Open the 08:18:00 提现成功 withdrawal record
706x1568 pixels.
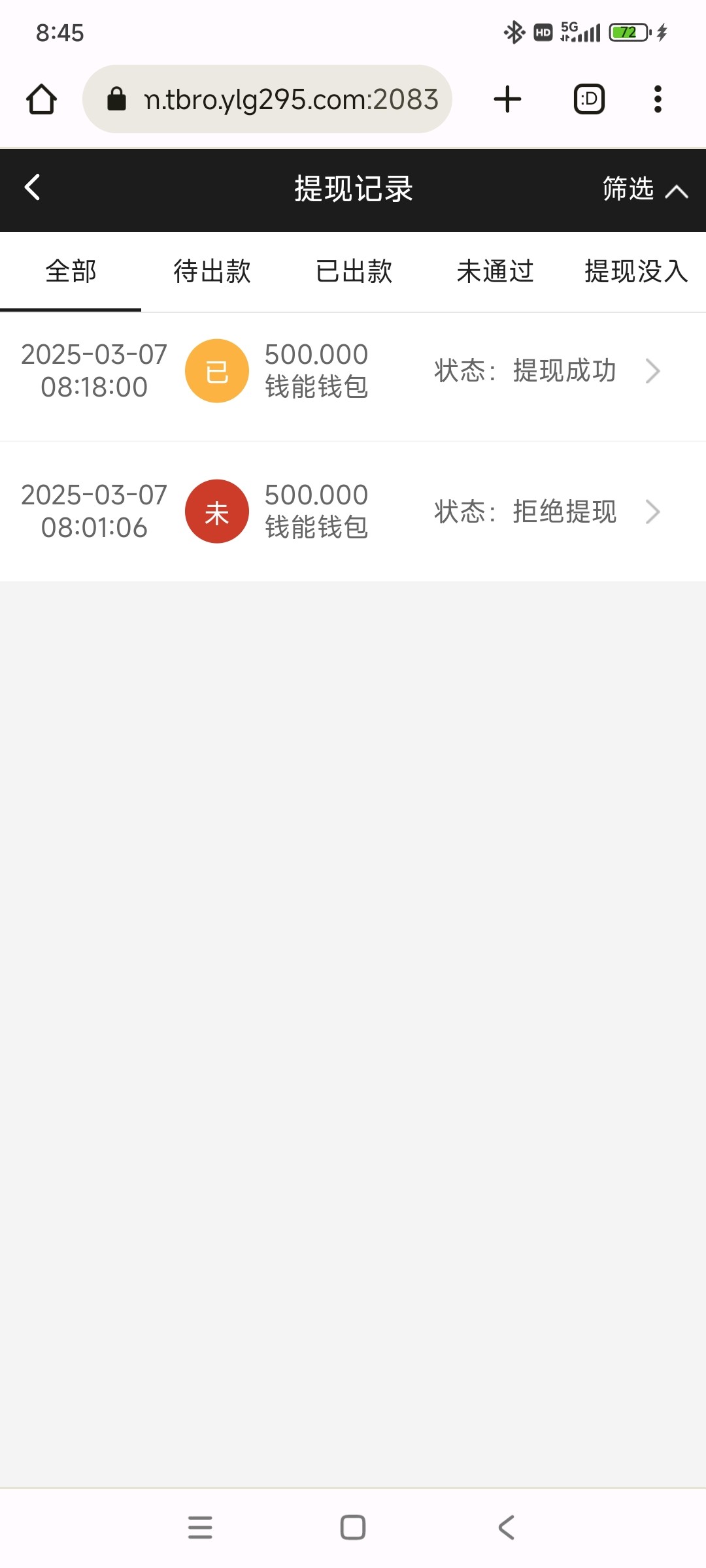[353, 371]
